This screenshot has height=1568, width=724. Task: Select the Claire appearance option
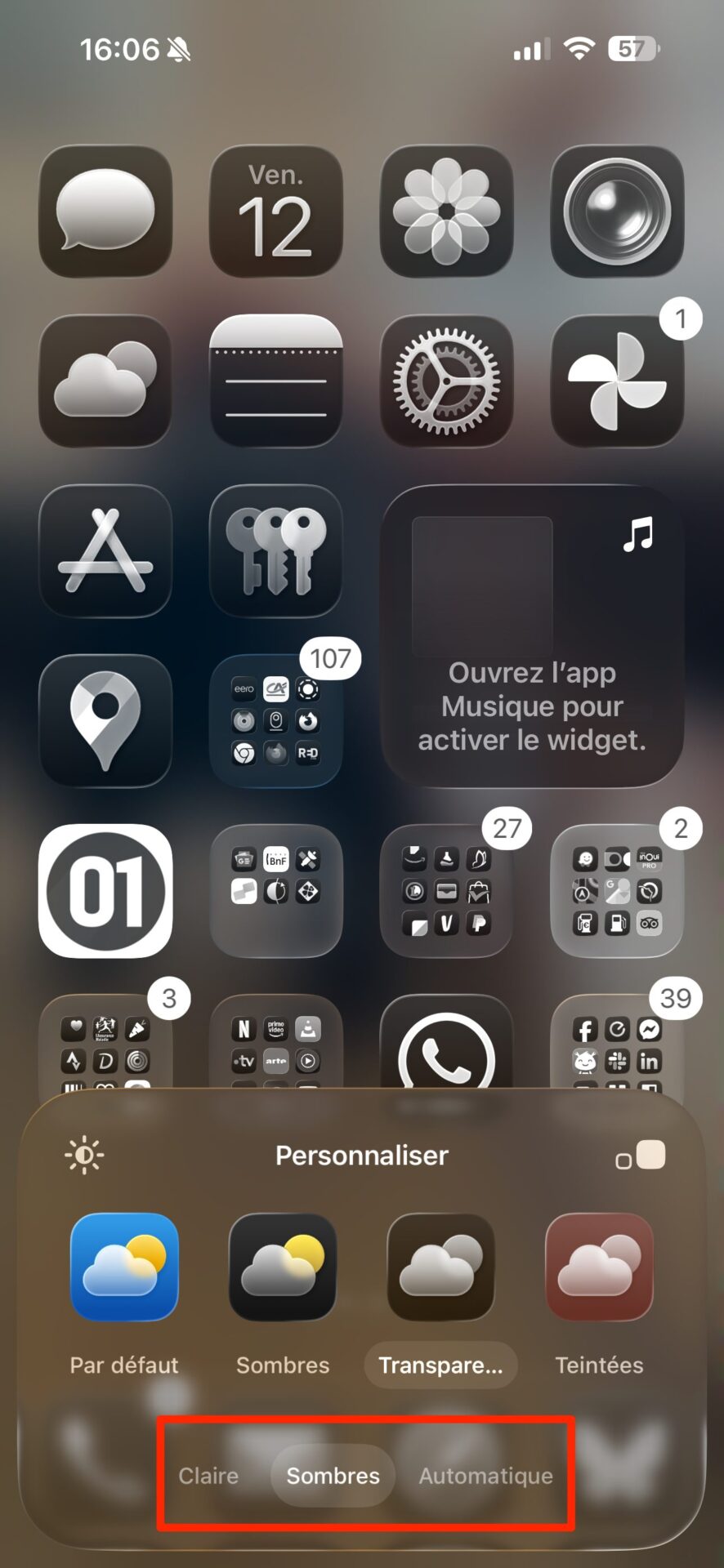click(208, 1476)
